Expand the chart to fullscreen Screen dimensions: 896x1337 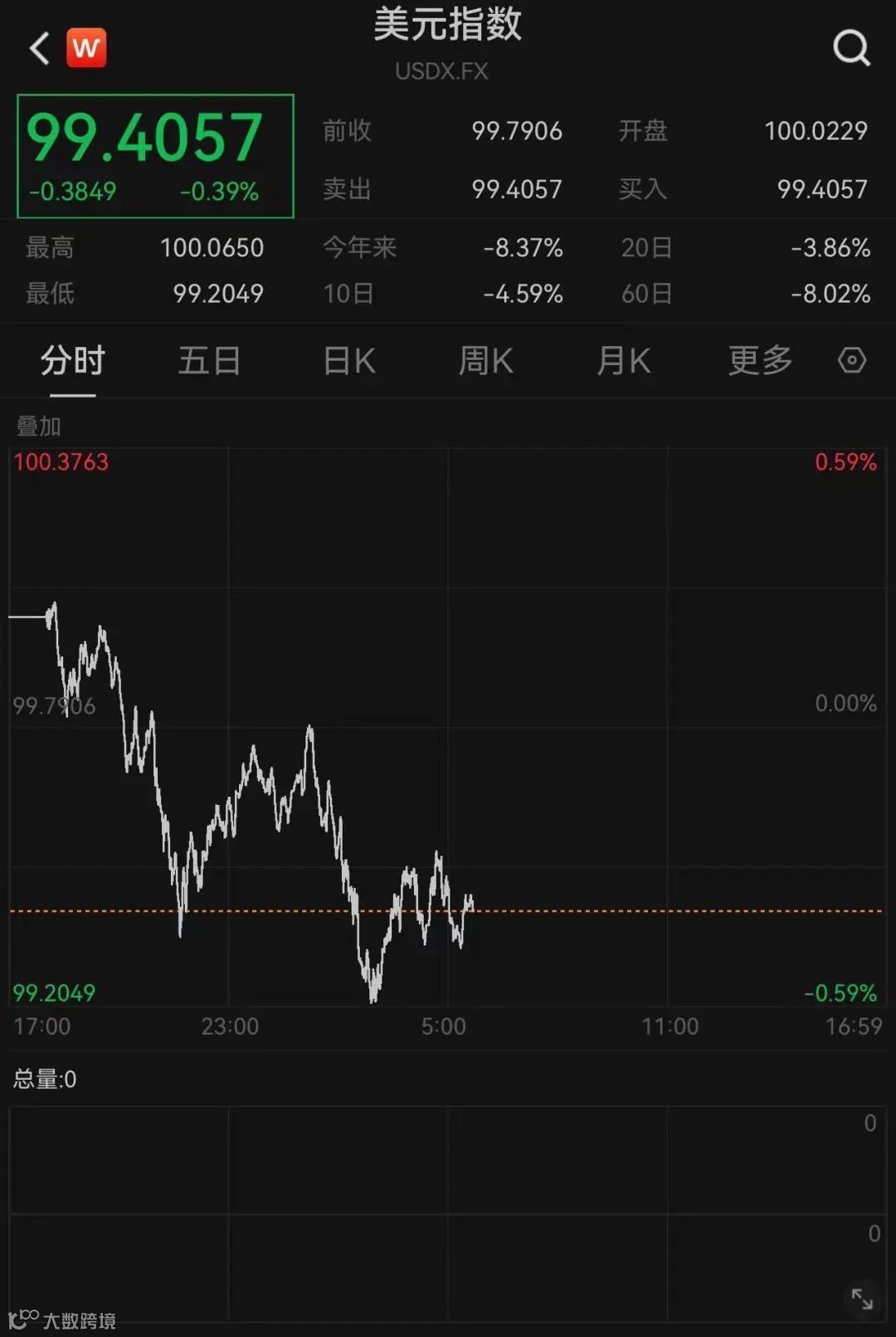click(862, 1299)
